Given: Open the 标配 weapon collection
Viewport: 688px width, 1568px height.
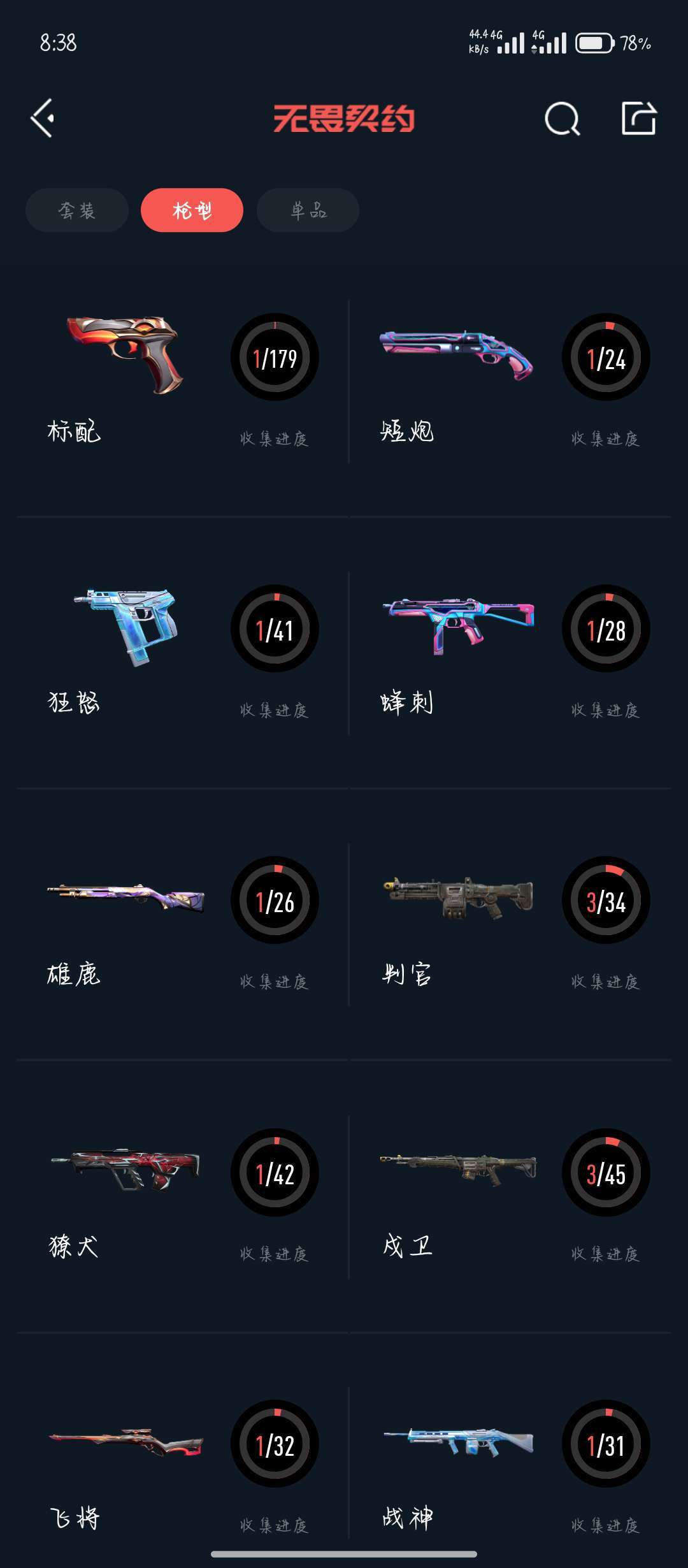Looking at the screenshot, I should pyautogui.click(x=182, y=381).
